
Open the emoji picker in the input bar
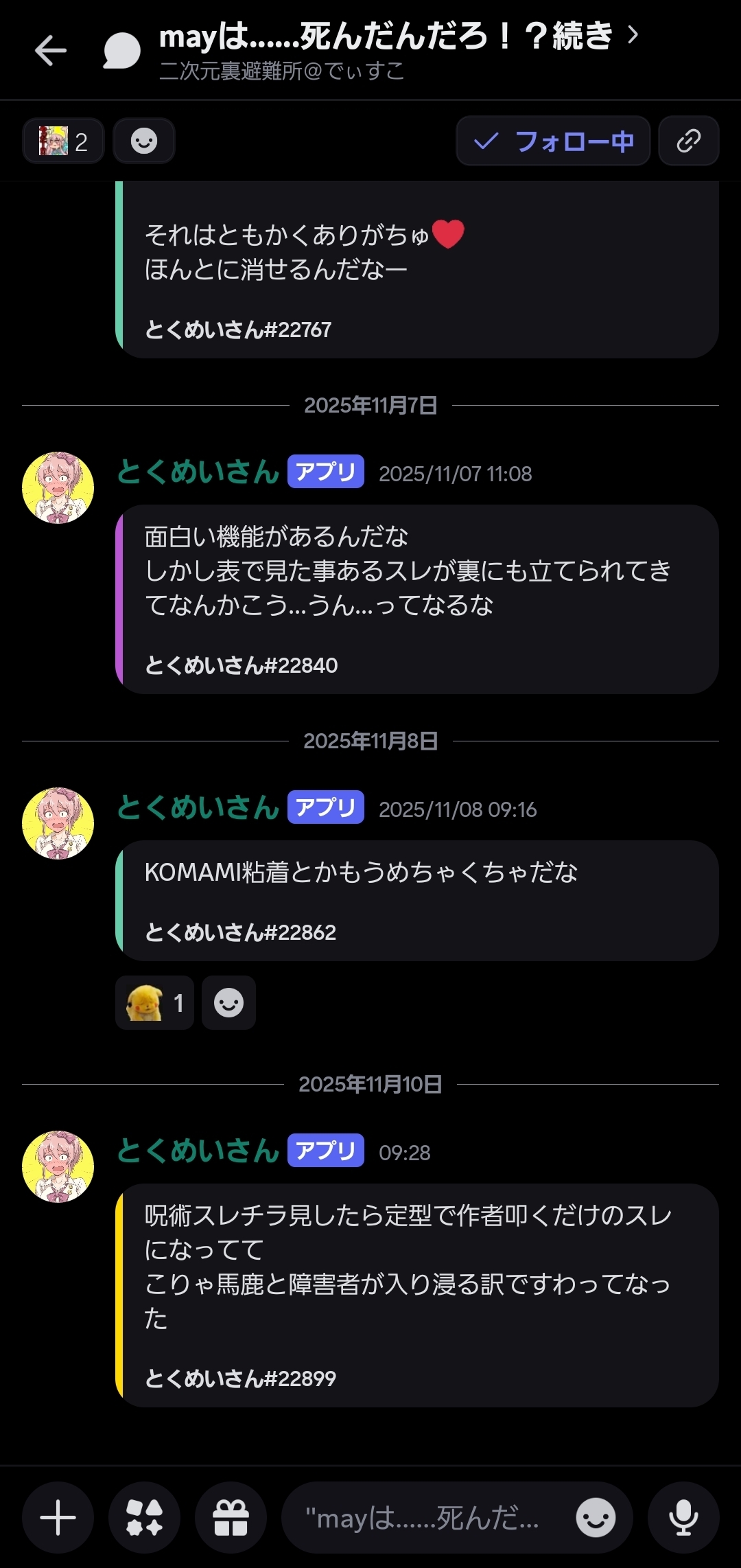click(x=595, y=1518)
